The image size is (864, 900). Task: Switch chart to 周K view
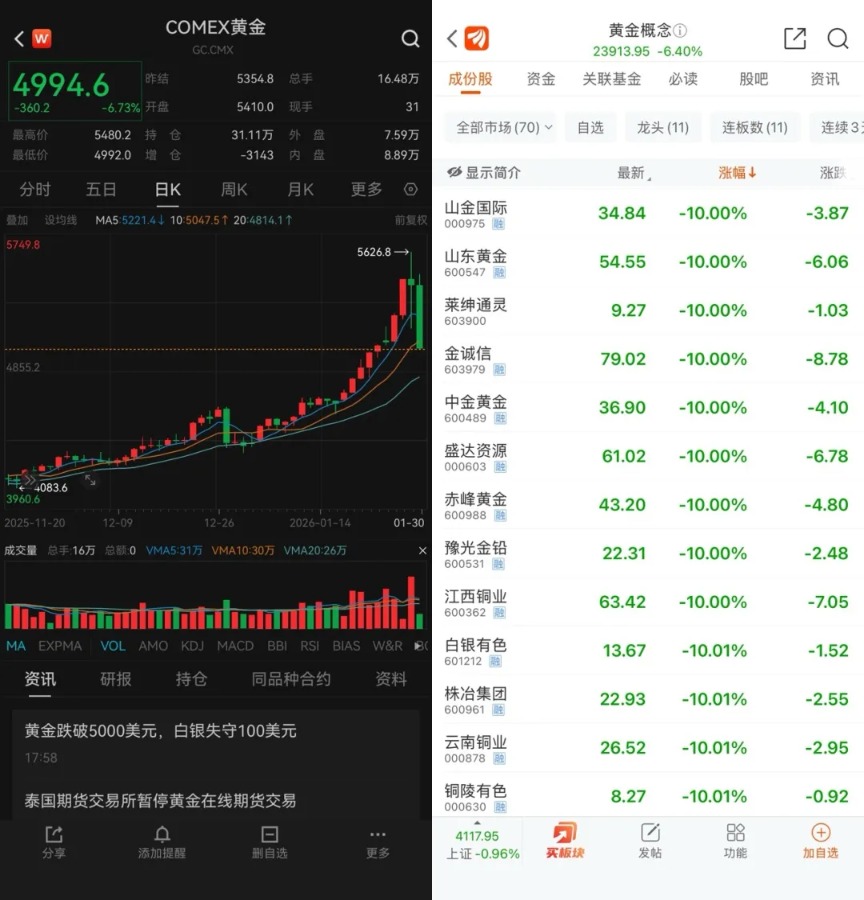[234, 189]
